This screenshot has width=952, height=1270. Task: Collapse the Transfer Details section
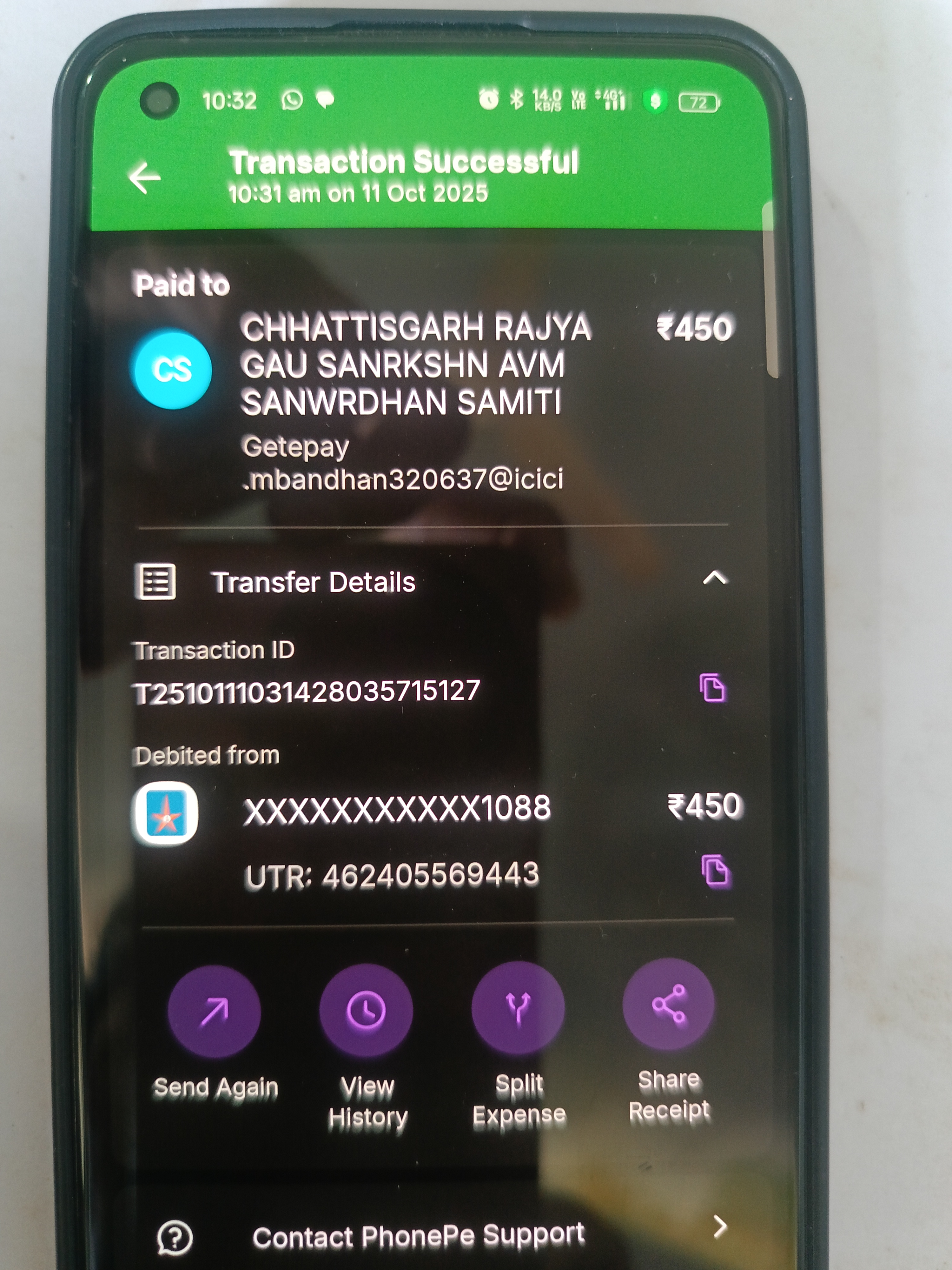(715, 578)
